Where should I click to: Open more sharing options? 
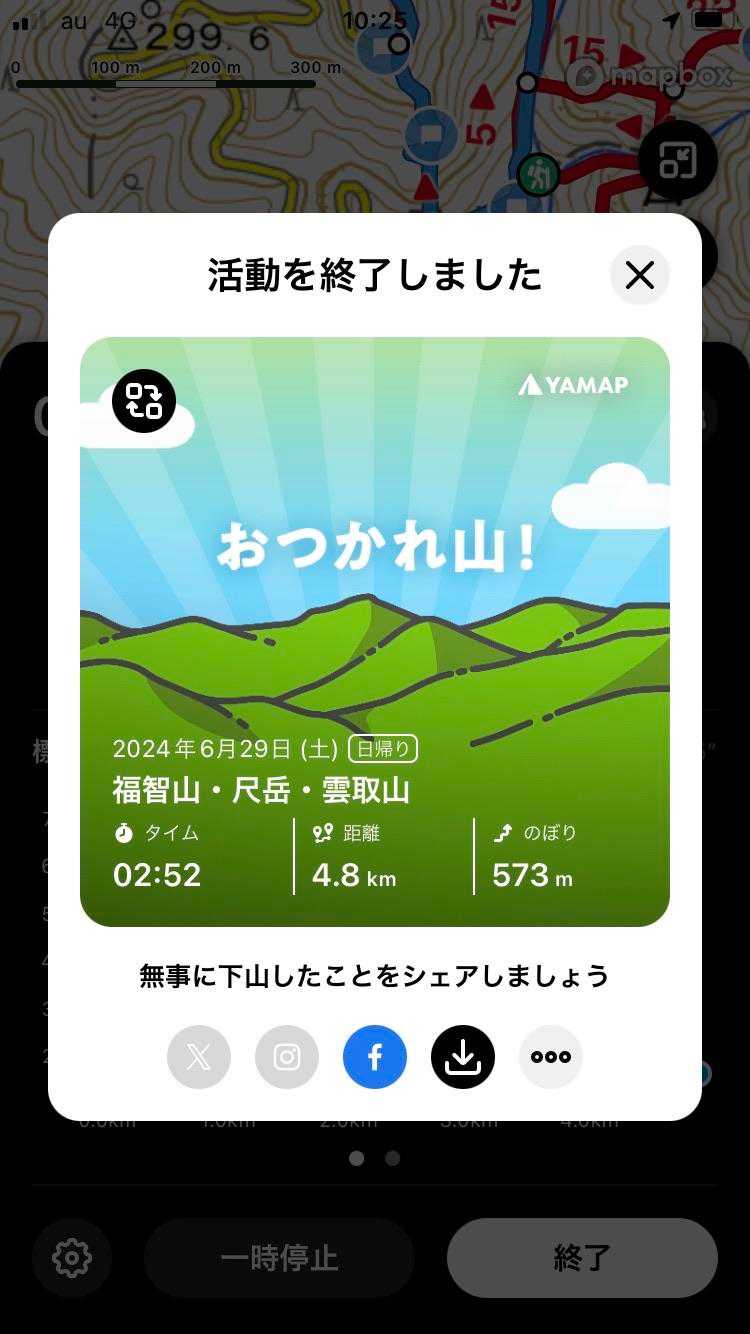coord(551,1057)
